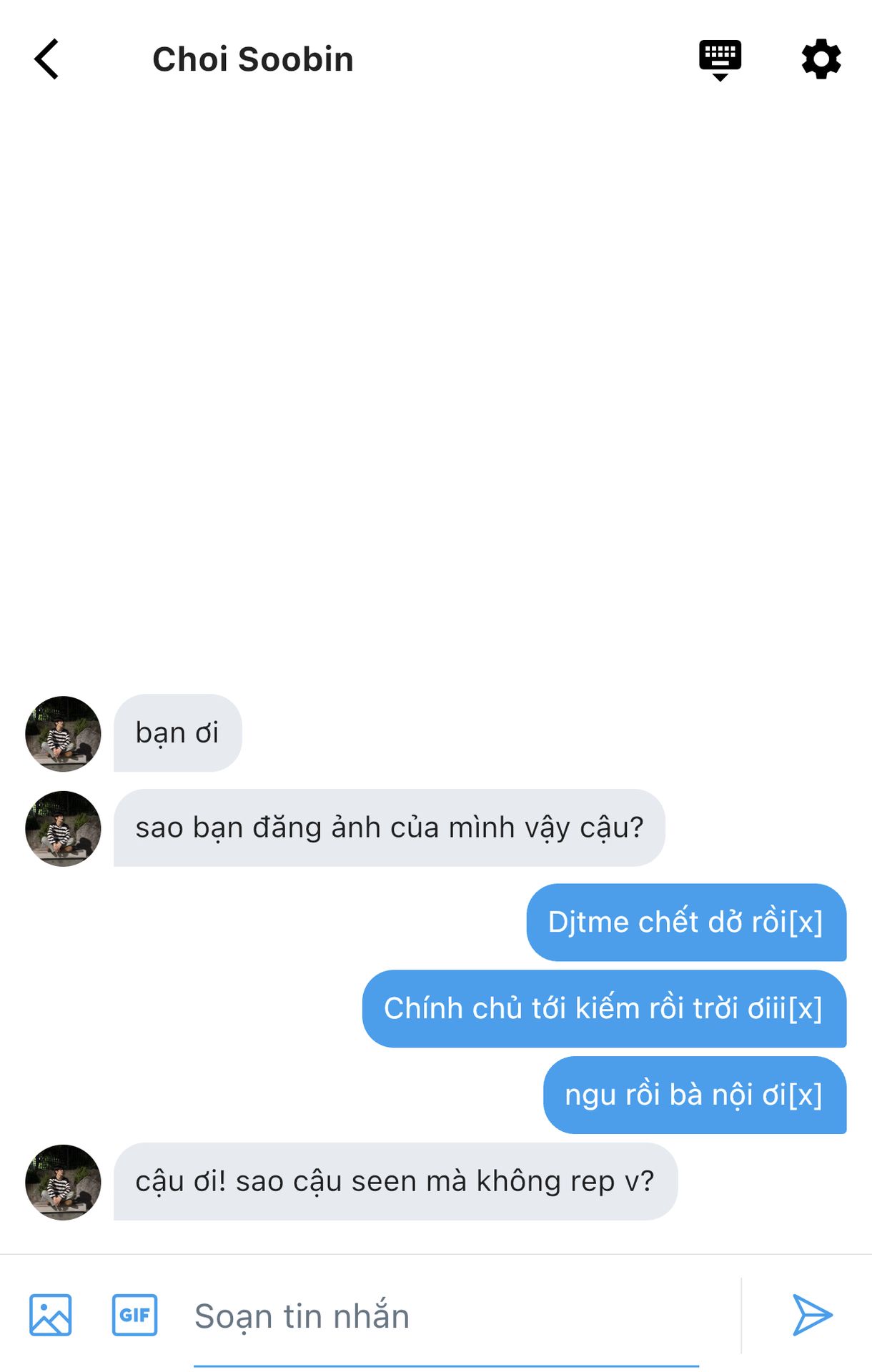The width and height of the screenshot is (872, 1372).
Task: Open the GIF picker
Action: (x=134, y=1314)
